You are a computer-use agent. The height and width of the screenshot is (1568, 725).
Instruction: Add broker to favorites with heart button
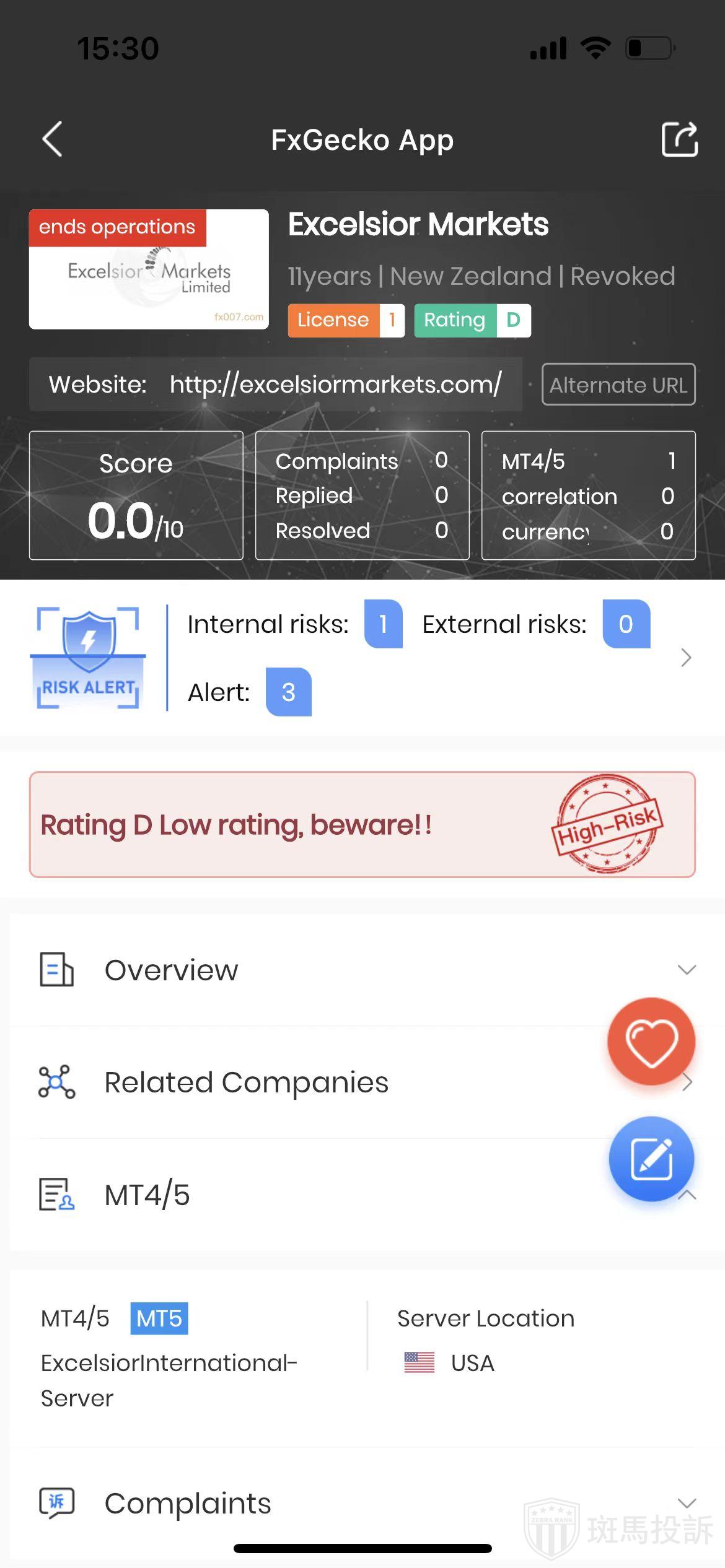tap(651, 1042)
